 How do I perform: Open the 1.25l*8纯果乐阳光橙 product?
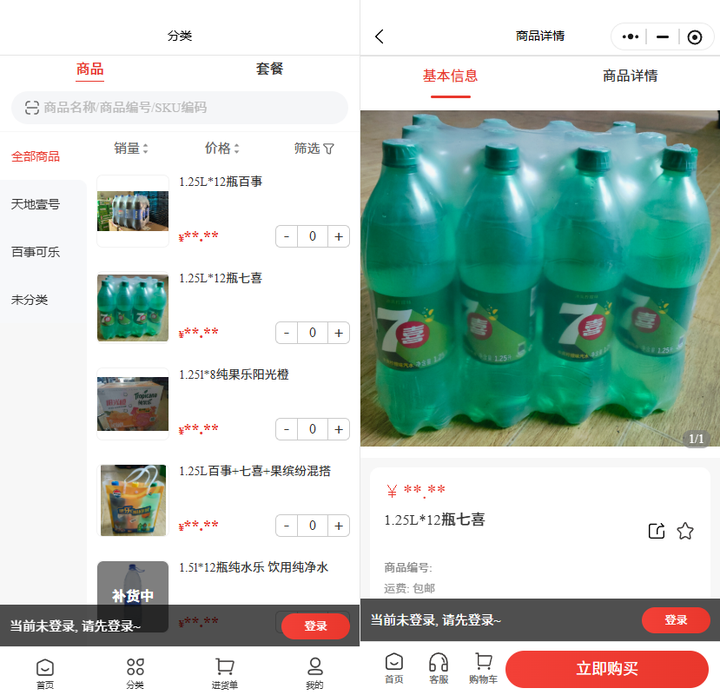coord(234,375)
